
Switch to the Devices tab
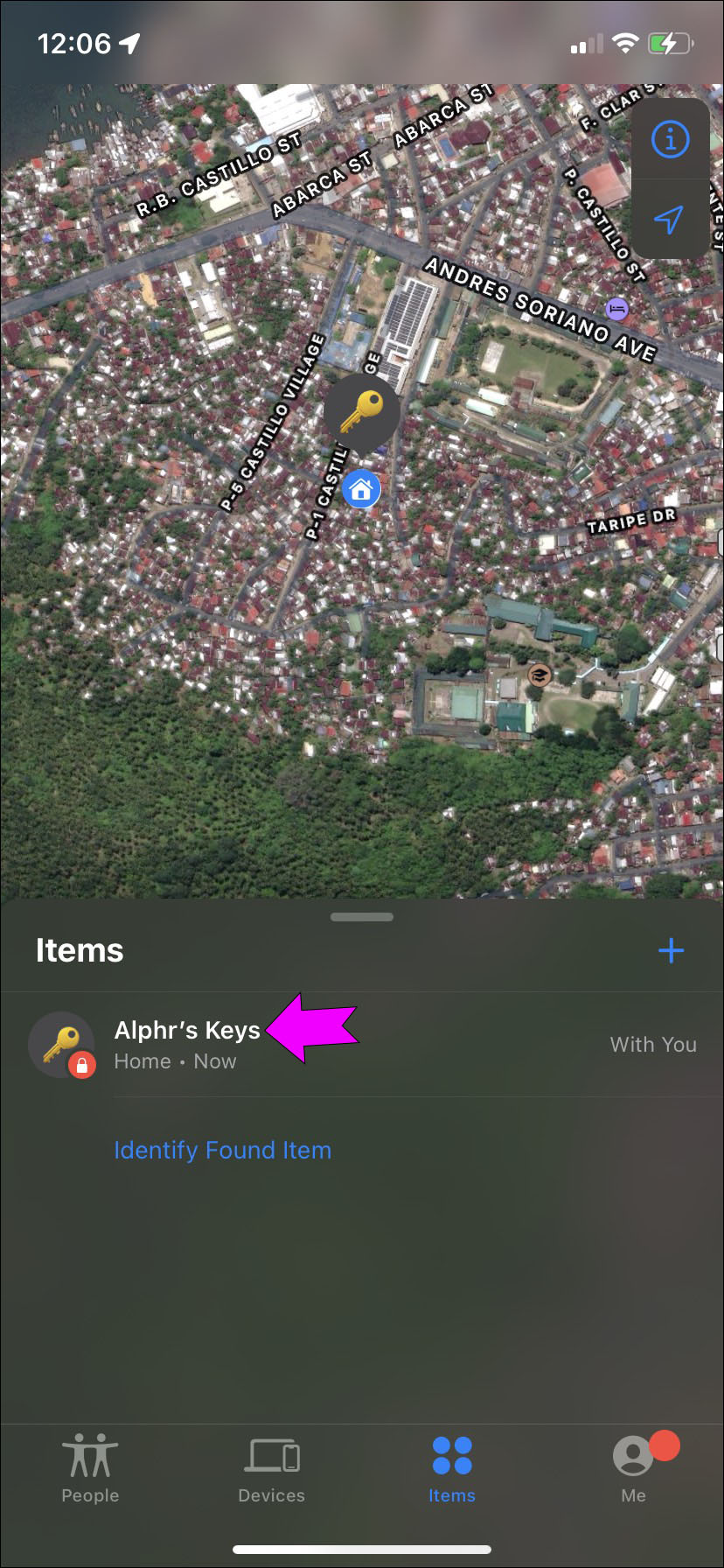point(271,1467)
